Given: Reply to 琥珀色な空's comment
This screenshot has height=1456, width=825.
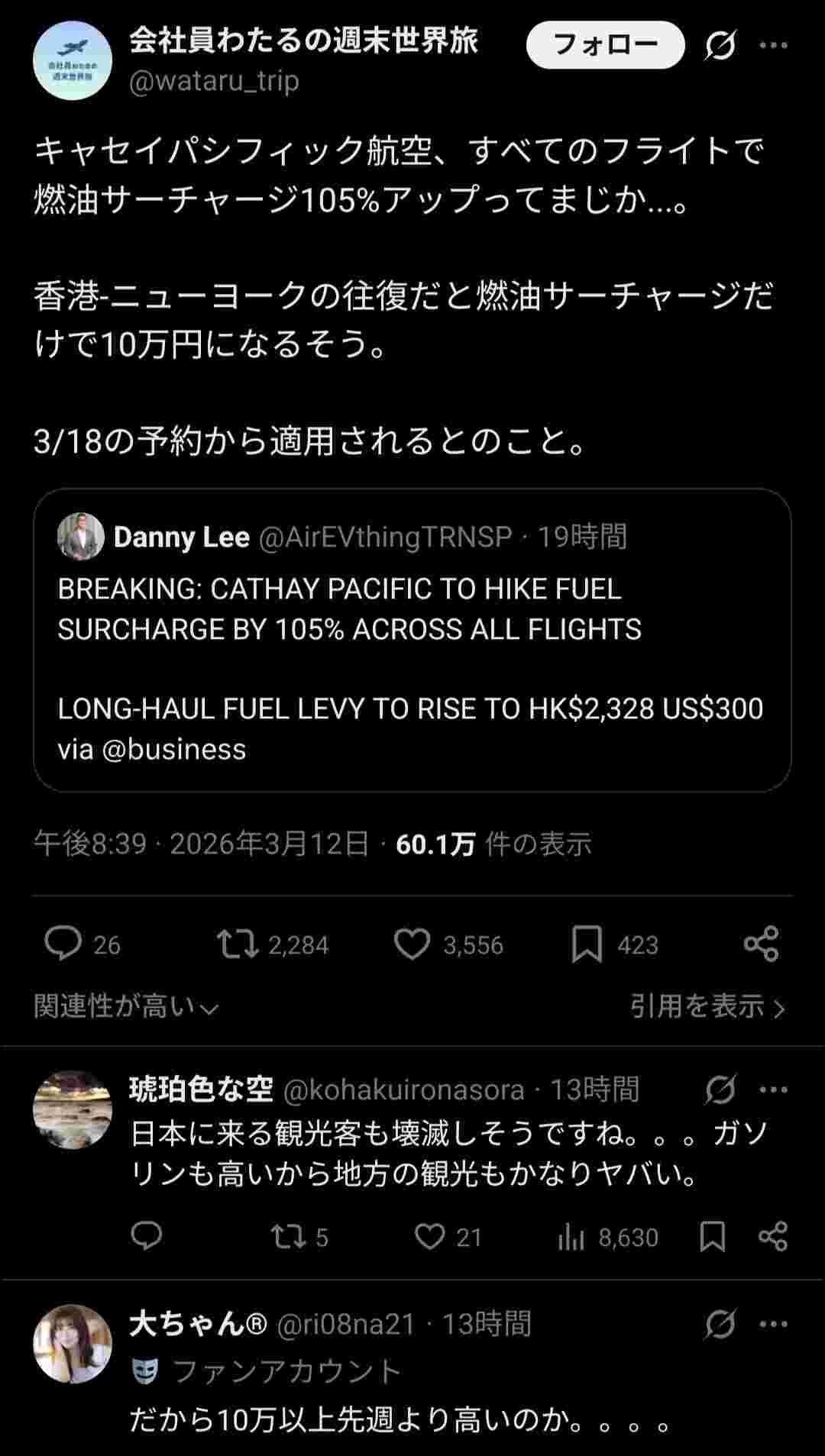Looking at the screenshot, I should coord(147,1236).
